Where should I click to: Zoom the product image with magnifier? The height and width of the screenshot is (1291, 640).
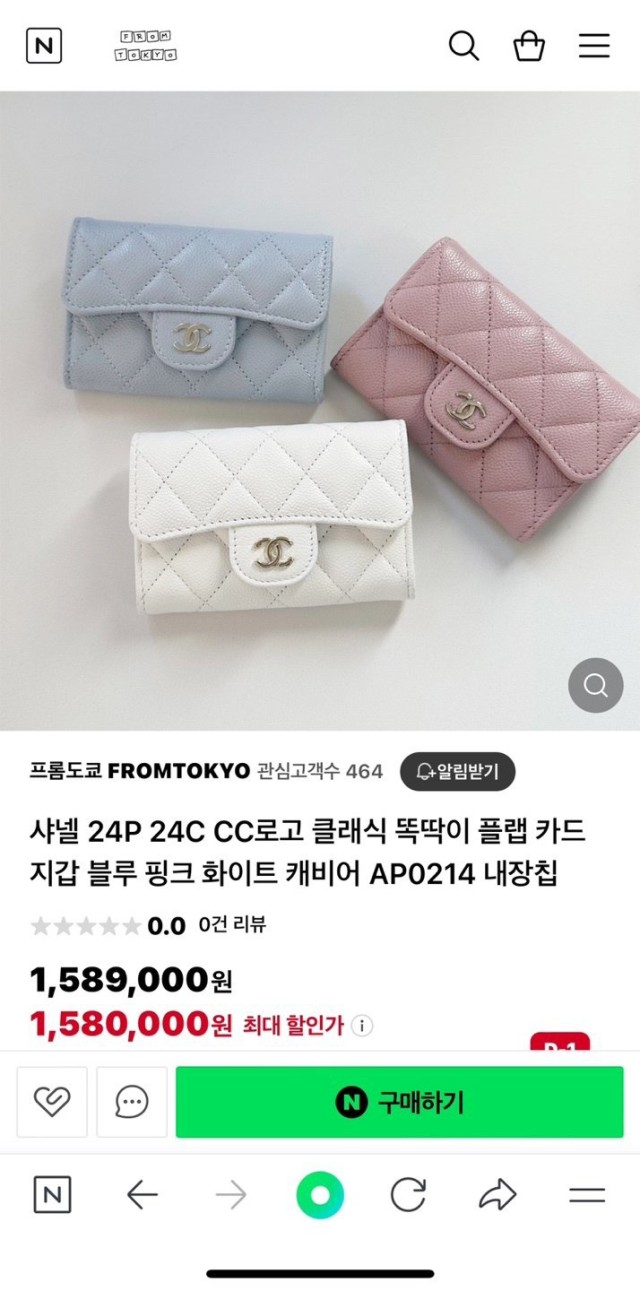pos(596,685)
